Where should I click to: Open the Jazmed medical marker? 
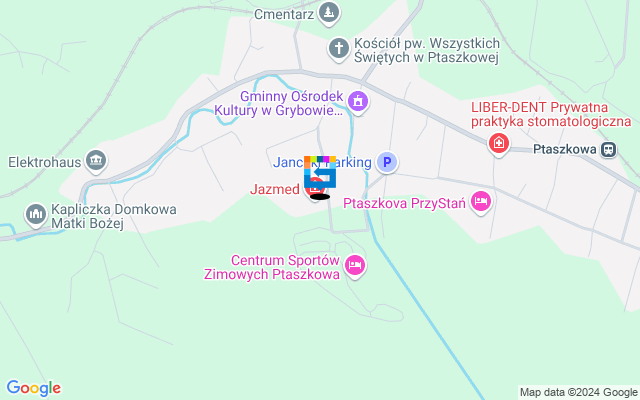coord(313,188)
